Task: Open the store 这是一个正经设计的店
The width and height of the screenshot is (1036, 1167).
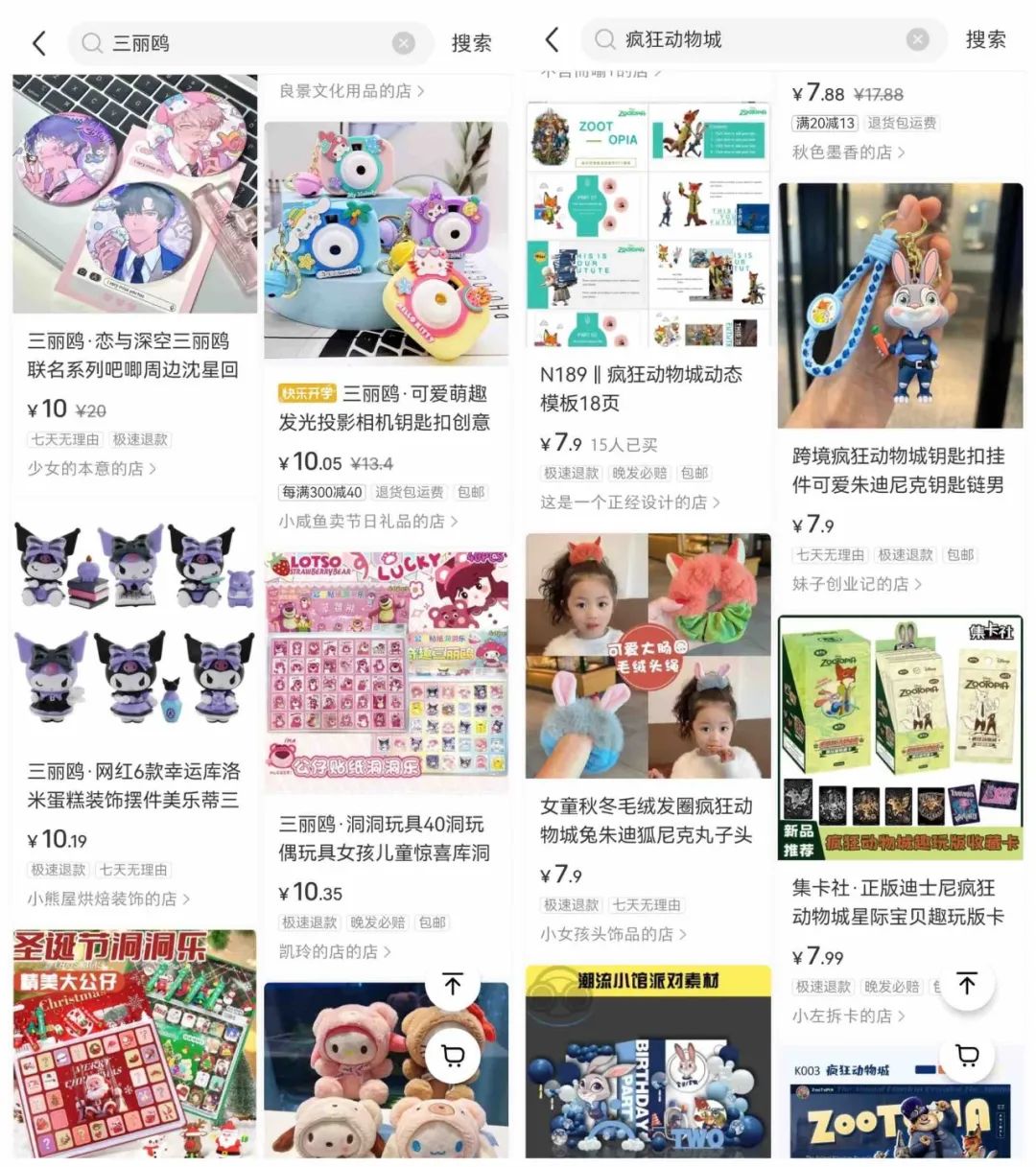Action: pos(629,502)
